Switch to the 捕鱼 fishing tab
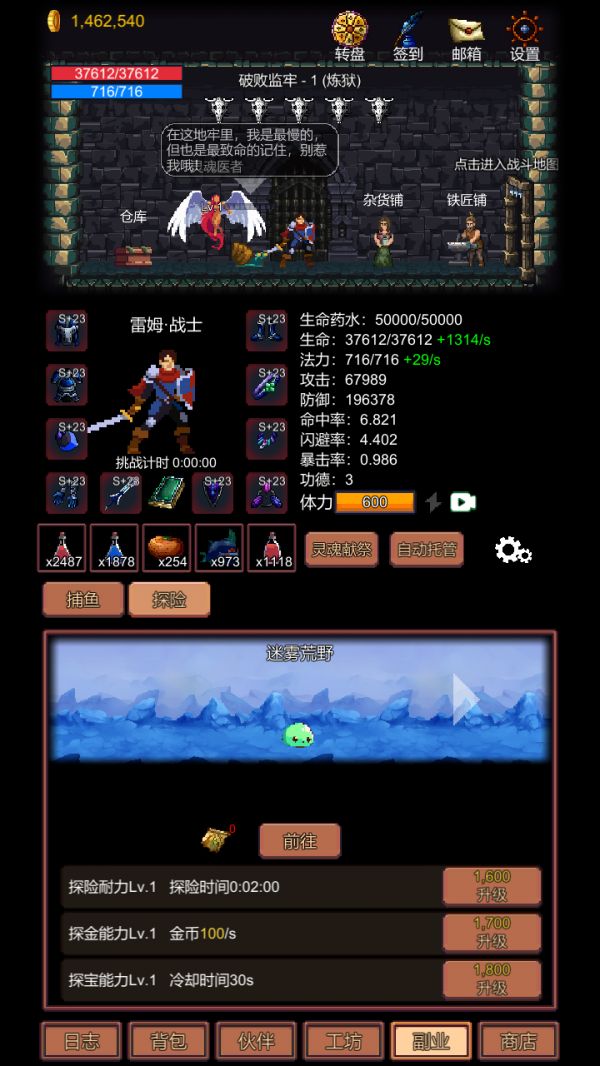This screenshot has width=600, height=1066. coord(81,599)
